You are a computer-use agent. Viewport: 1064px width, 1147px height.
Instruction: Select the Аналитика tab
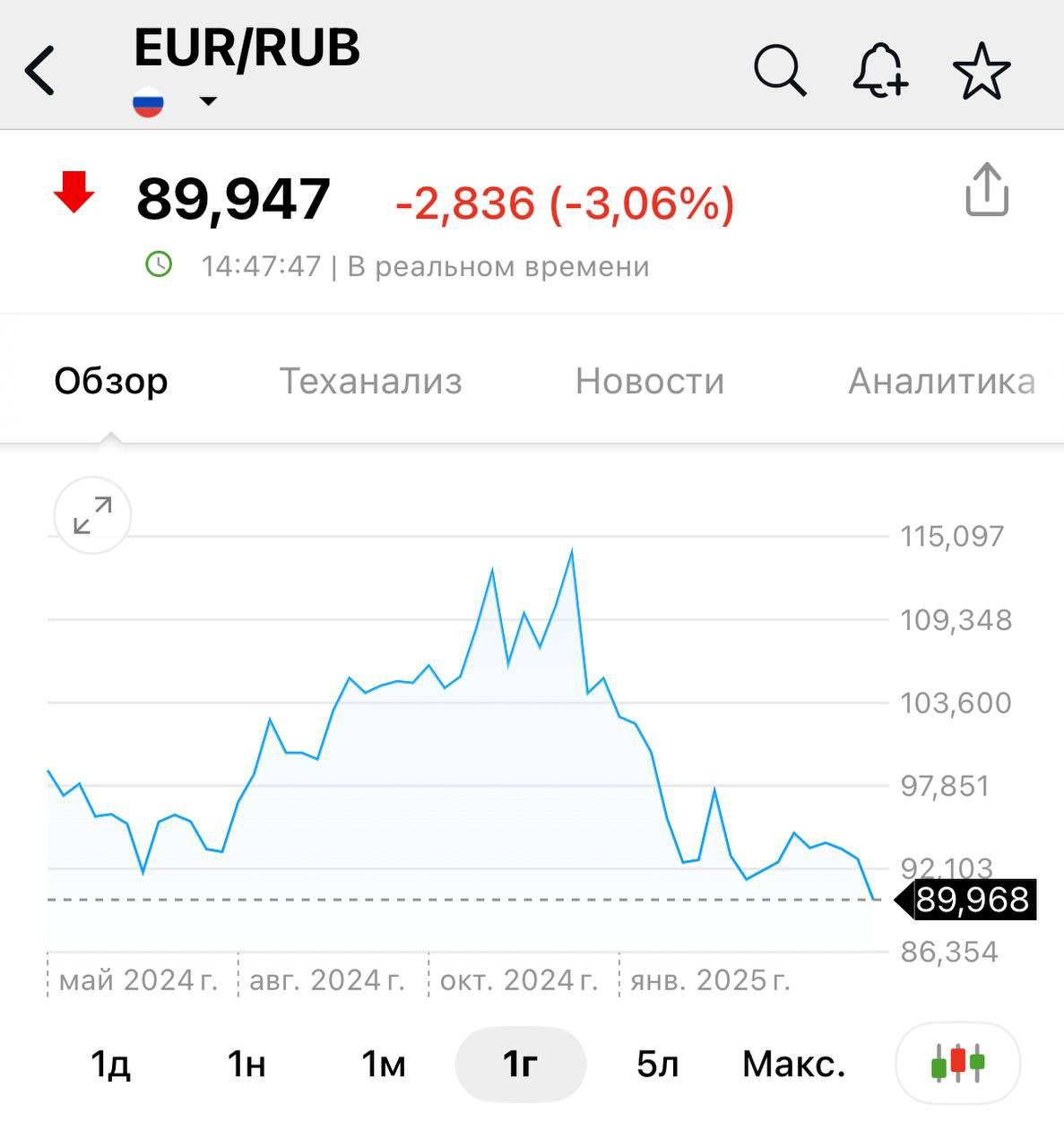point(941,381)
